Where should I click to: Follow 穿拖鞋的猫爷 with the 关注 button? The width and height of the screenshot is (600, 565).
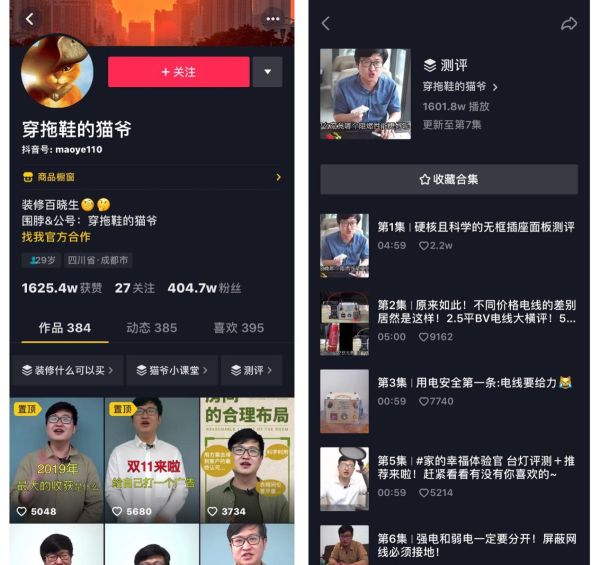click(x=178, y=72)
